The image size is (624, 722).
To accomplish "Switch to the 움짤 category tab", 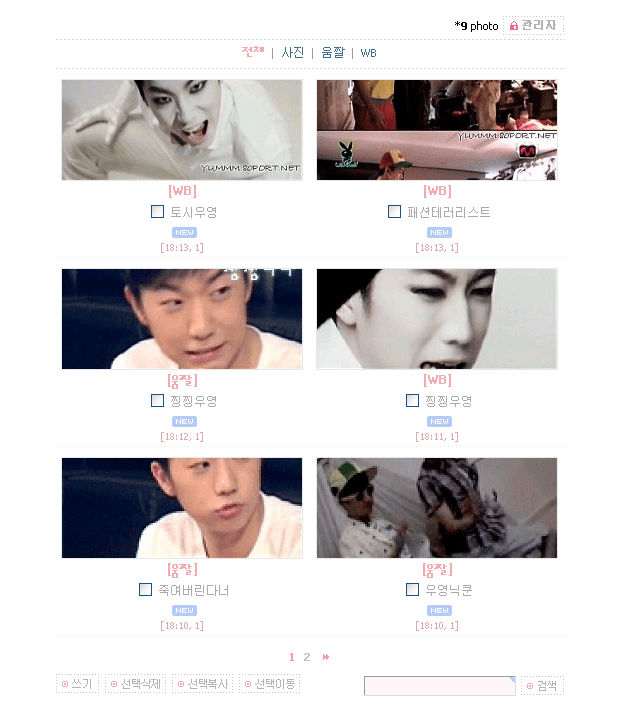I will pos(333,52).
